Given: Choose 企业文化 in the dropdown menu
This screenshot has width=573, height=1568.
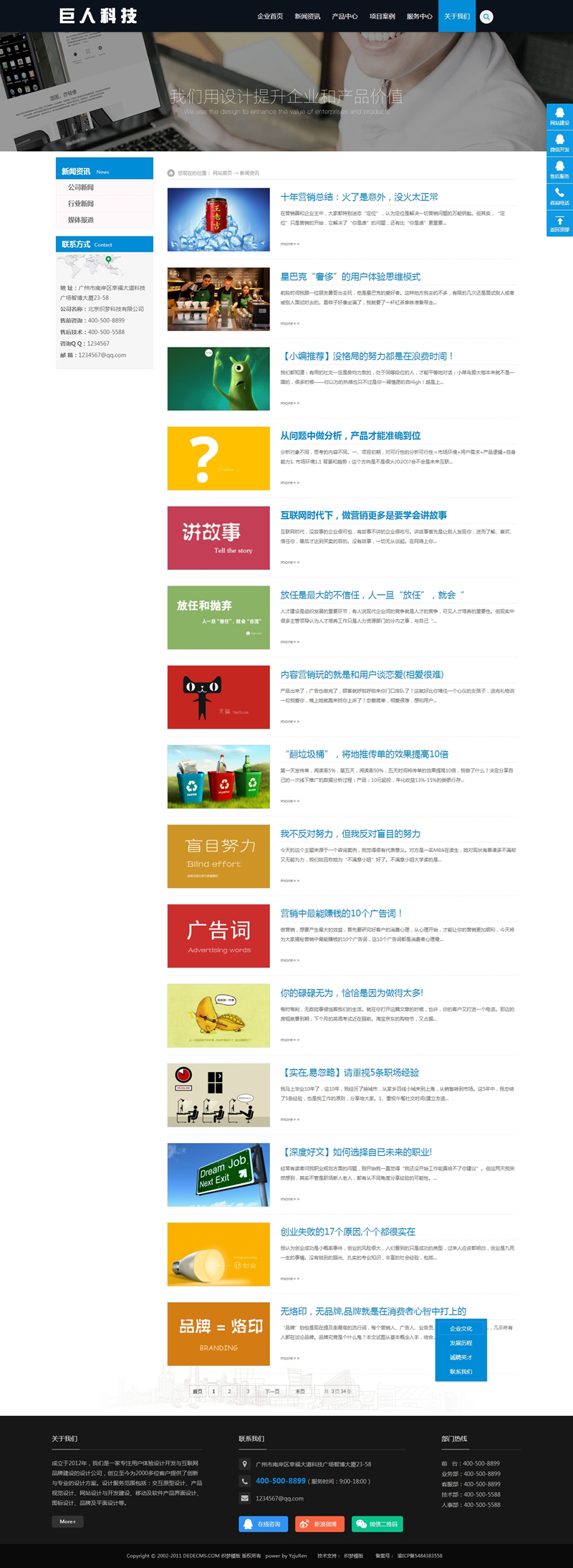Looking at the screenshot, I should [461, 1329].
